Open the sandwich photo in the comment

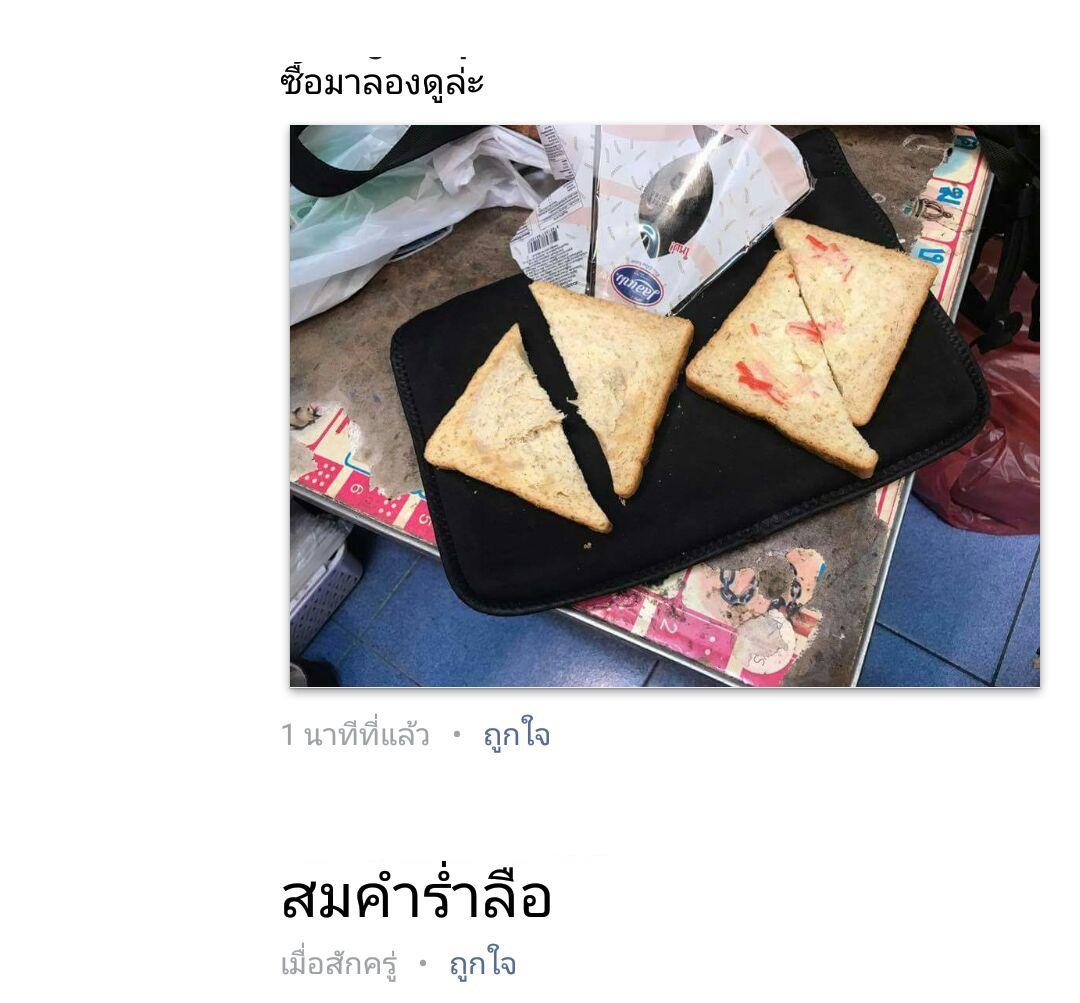665,406
